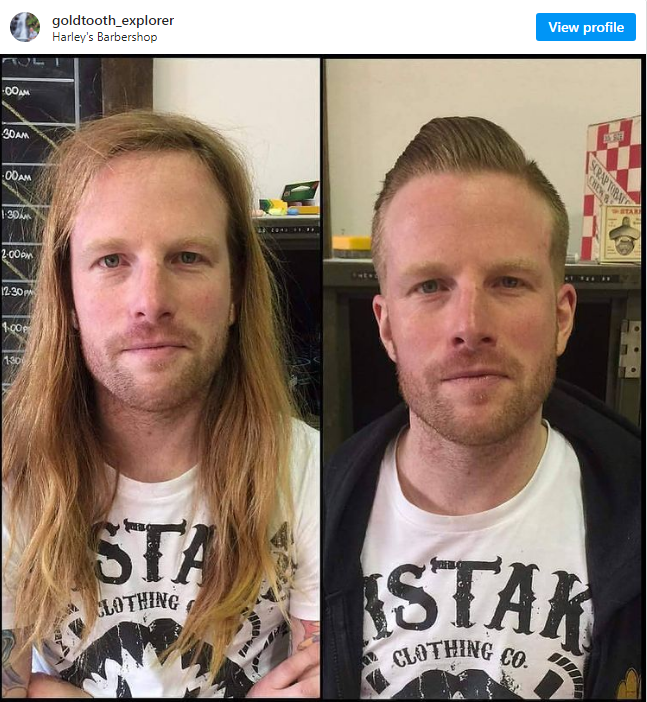The width and height of the screenshot is (647, 702).
Task: Open the before and after haircut photo
Action: [322, 378]
